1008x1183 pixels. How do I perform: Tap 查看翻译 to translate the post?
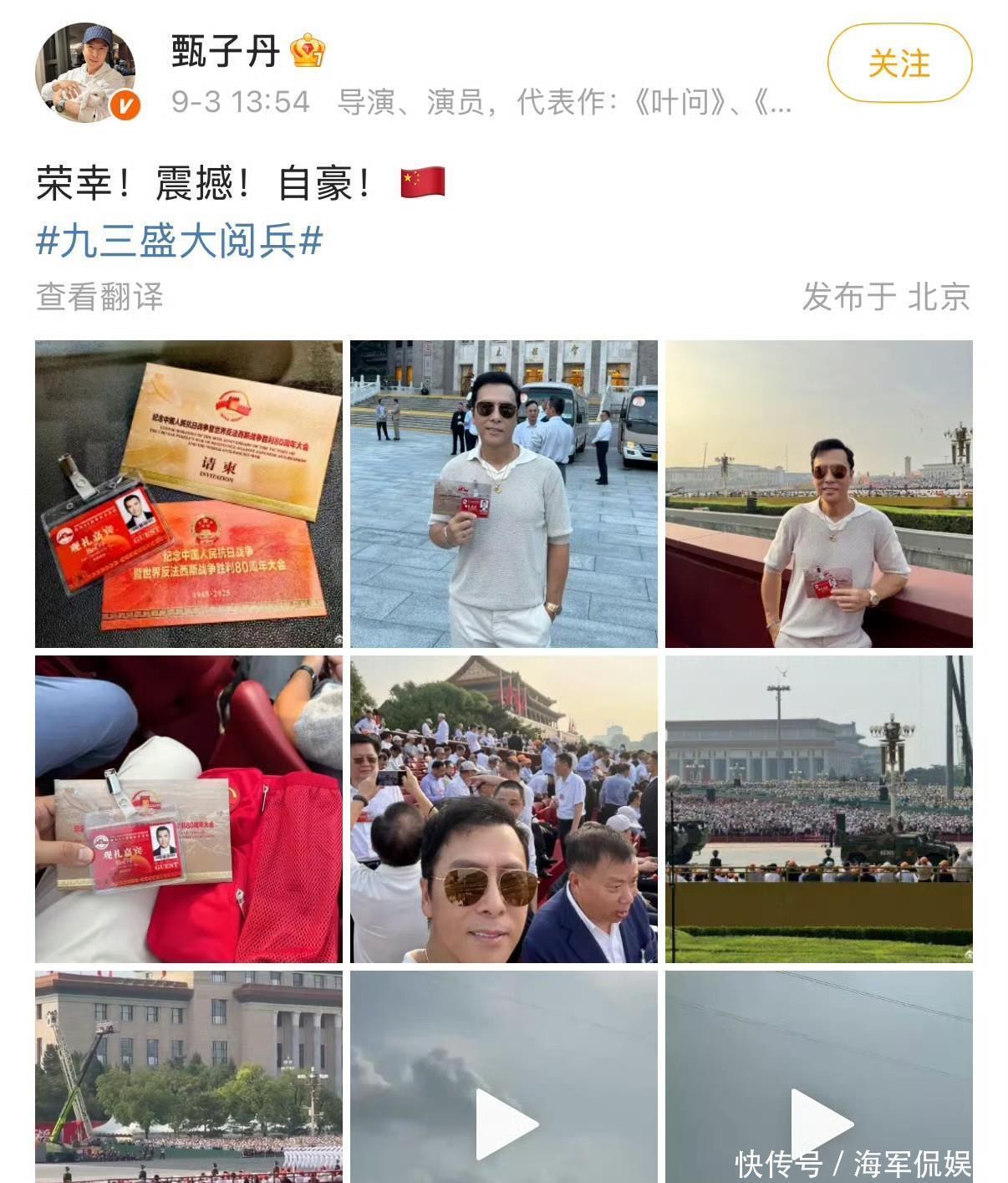pyautogui.click(x=99, y=297)
